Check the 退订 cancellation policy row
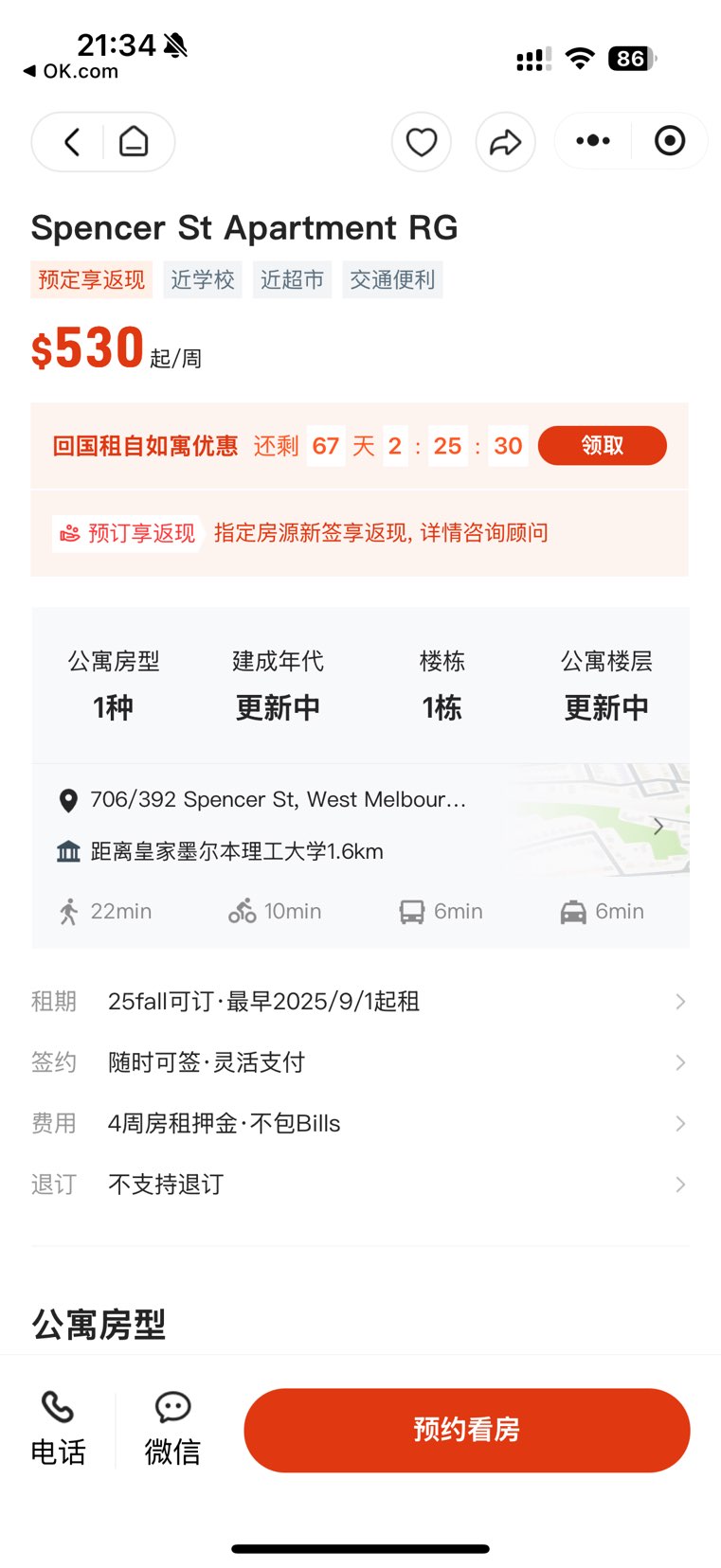 (x=360, y=1185)
